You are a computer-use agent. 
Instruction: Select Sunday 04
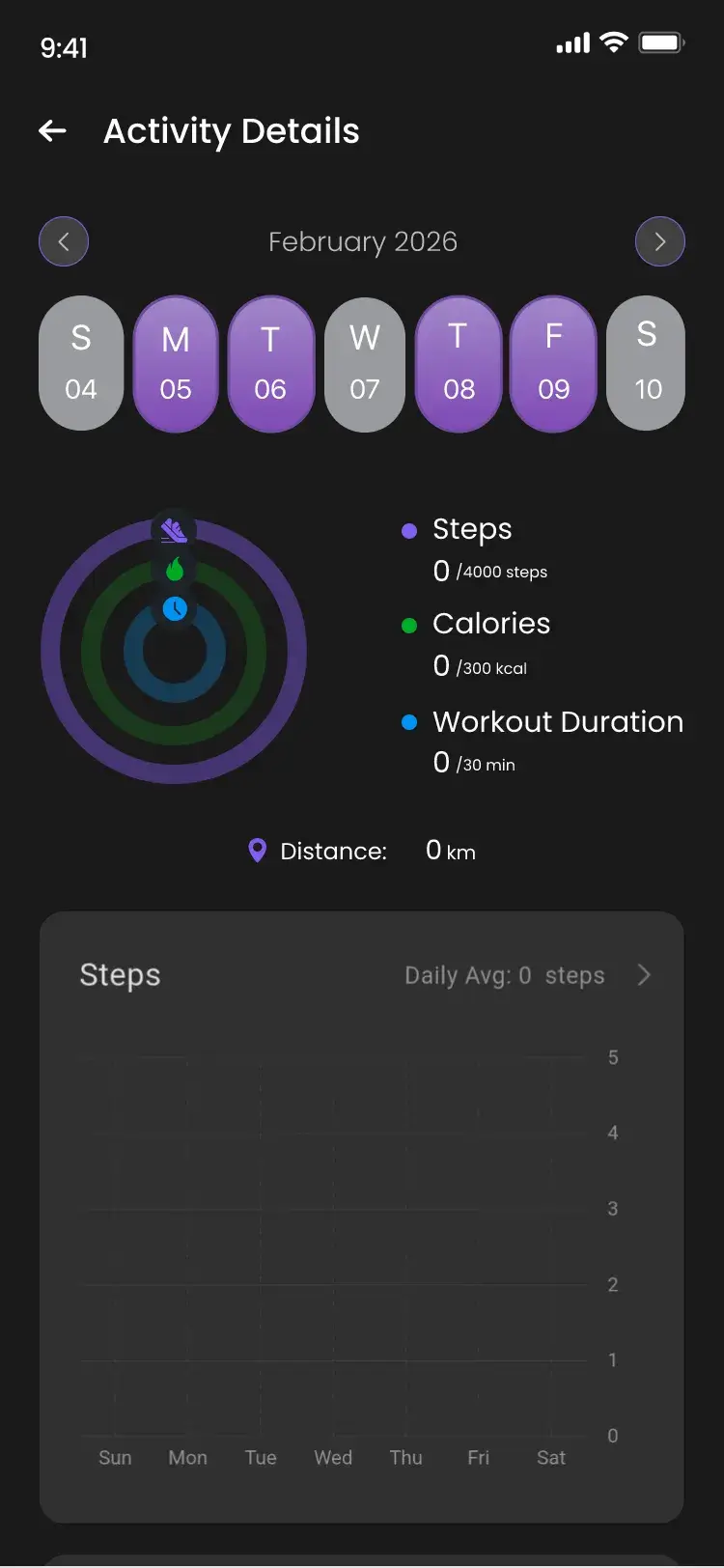point(81,363)
